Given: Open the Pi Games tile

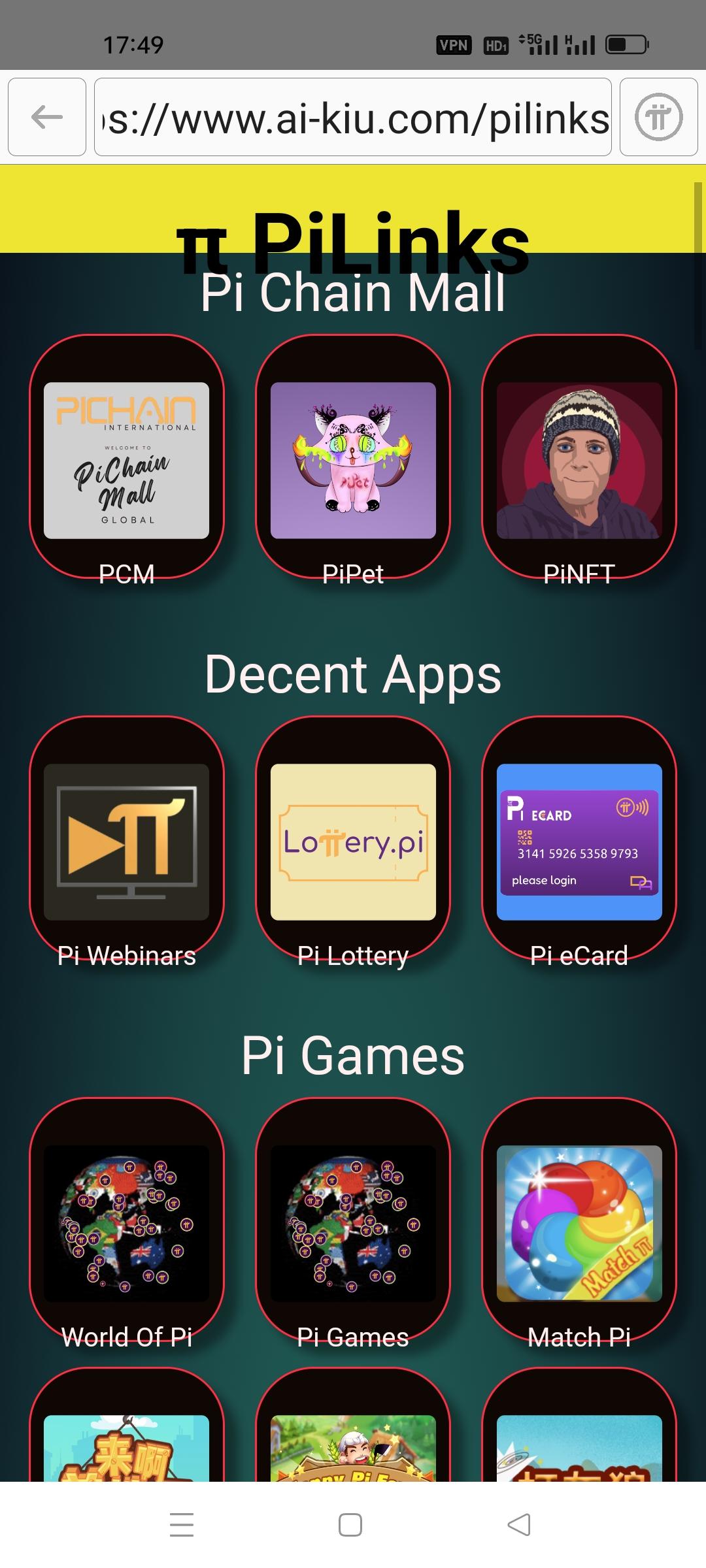Looking at the screenshot, I should coord(353,1223).
